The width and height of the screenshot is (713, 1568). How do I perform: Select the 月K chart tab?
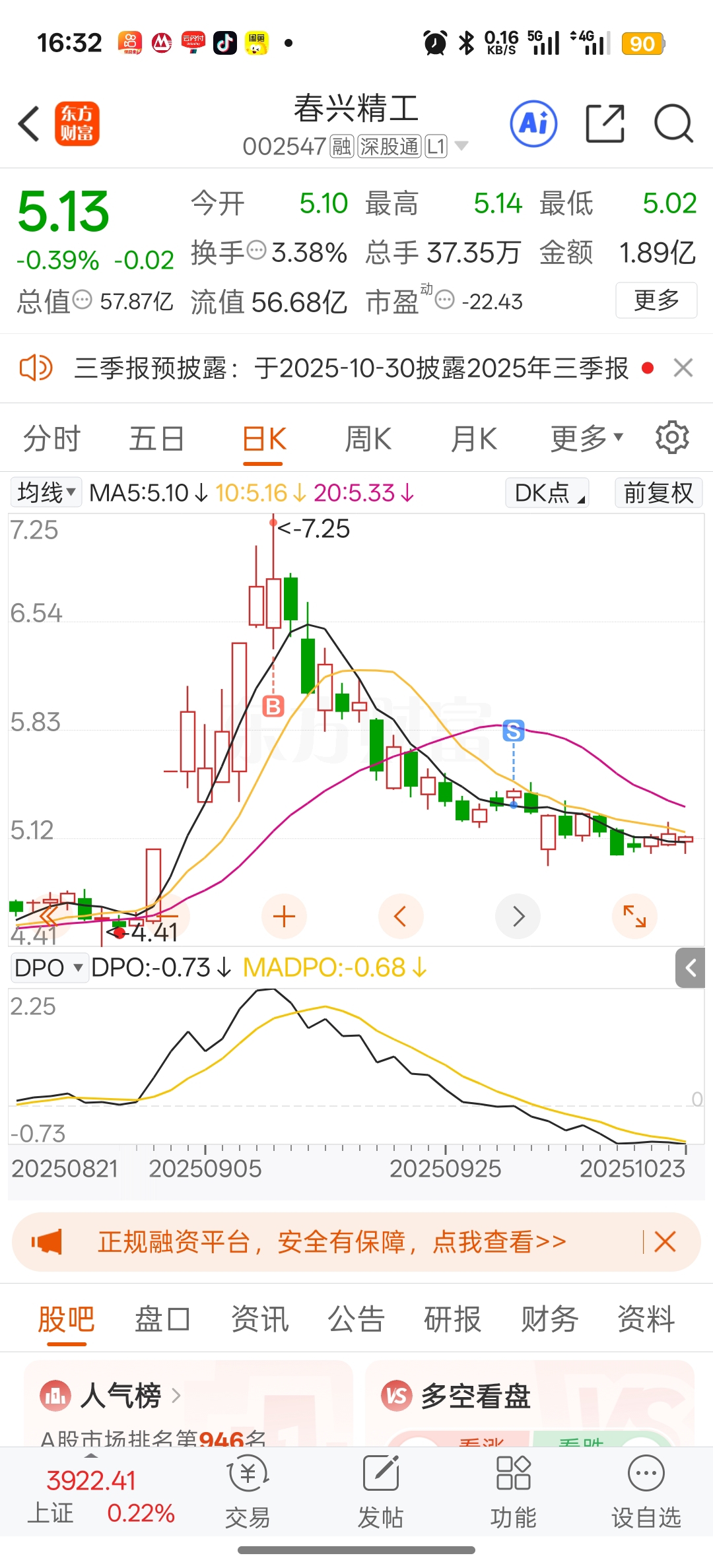click(473, 439)
